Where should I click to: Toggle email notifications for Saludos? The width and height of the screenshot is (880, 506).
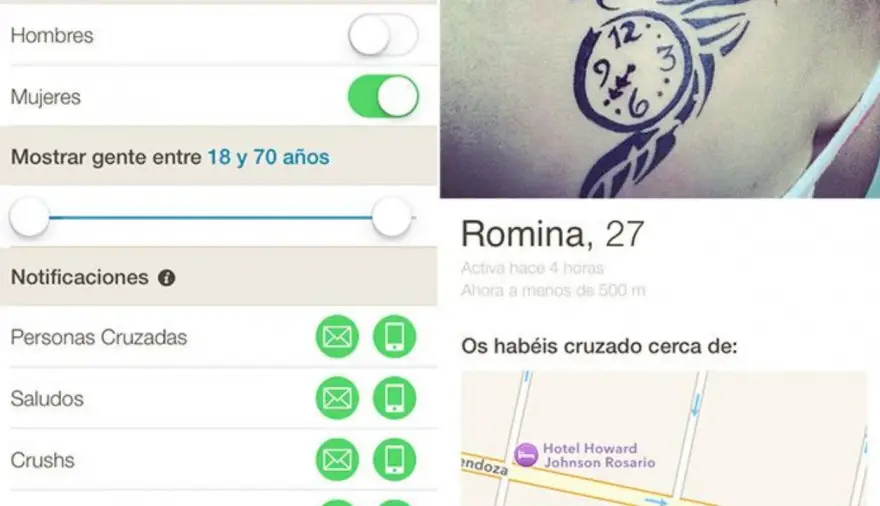(x=337, y=399)
